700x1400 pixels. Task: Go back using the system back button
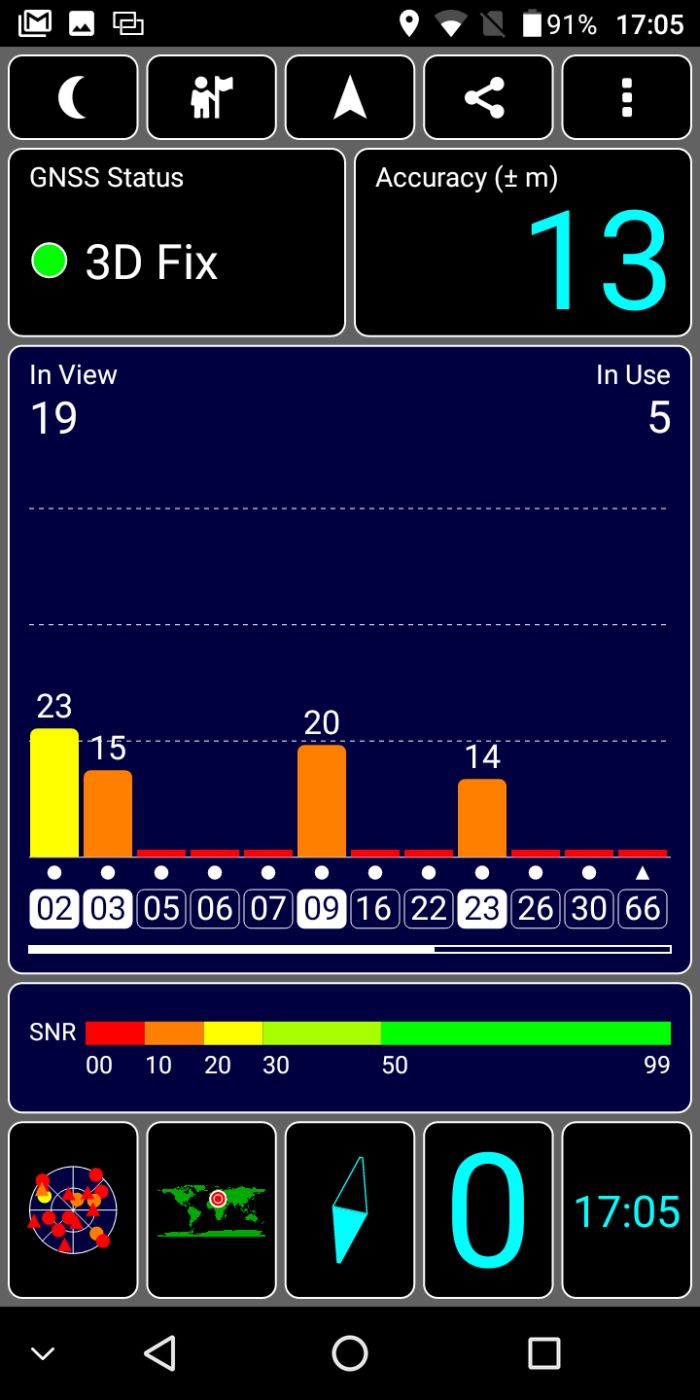tap(160, 1353)
